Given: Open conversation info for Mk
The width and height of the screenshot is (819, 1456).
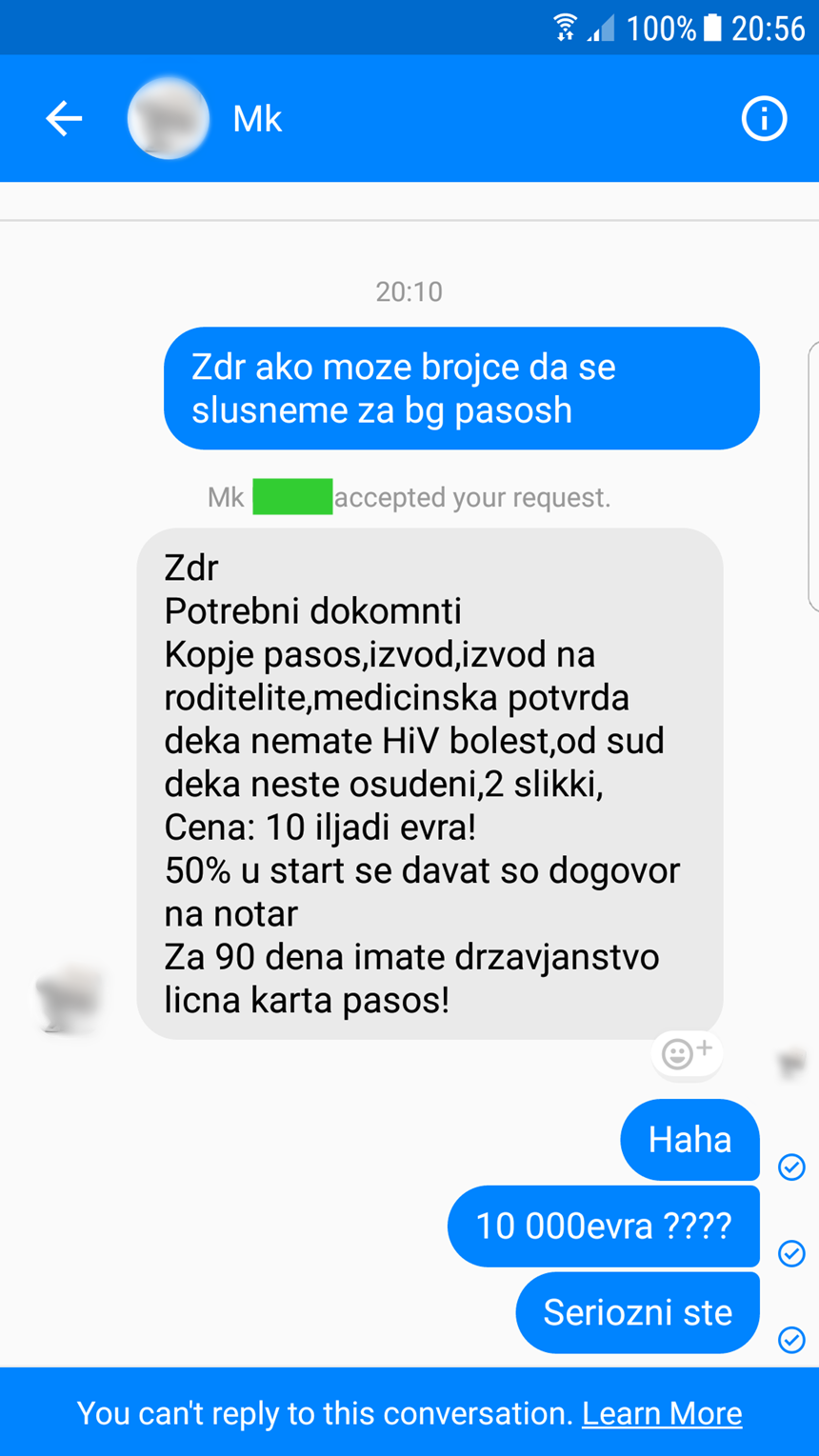Looking at the screenshot, I should point(764,119).
